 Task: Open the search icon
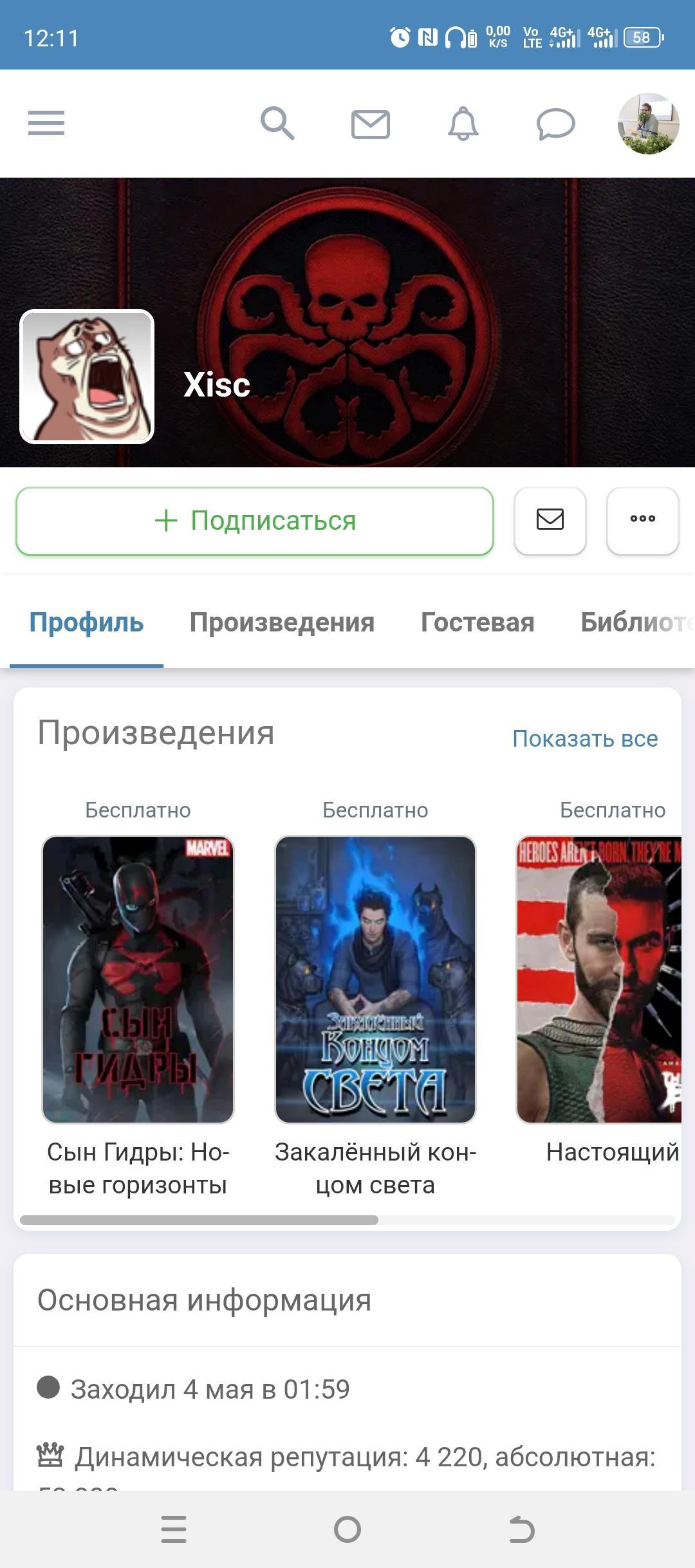coord(277,123)
